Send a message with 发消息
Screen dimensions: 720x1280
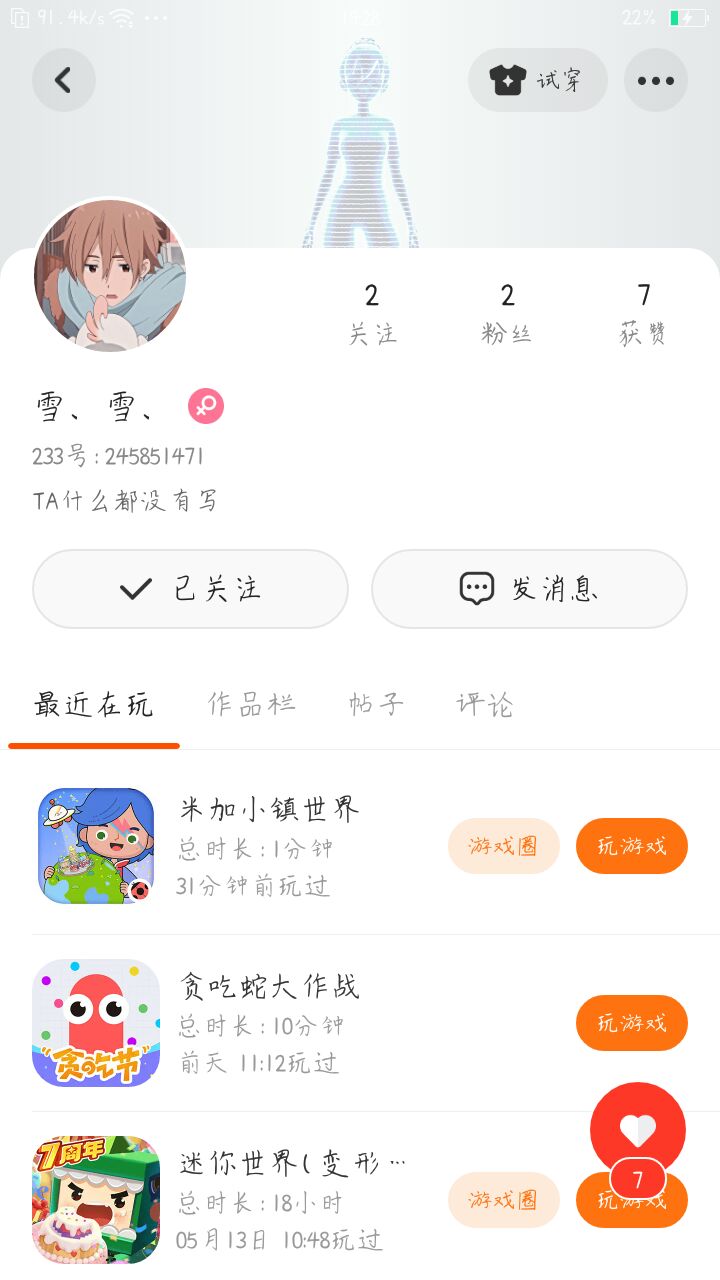(529, 589)
